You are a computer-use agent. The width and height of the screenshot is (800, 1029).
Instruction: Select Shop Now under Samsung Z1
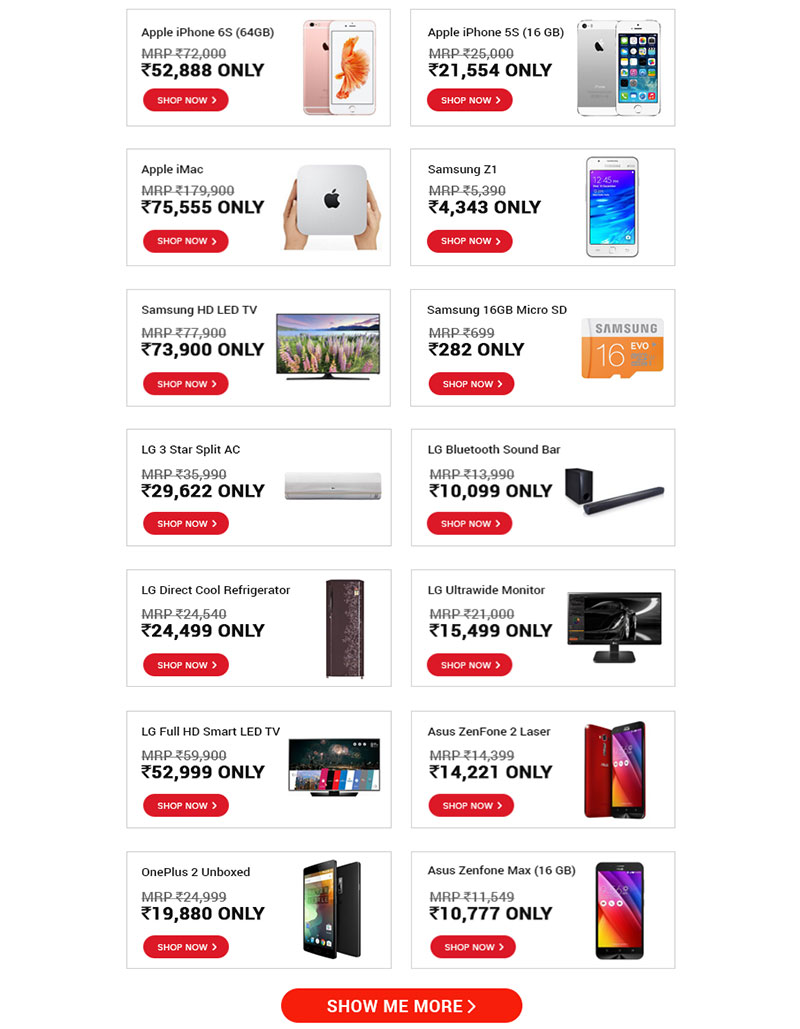coord(470,241)
